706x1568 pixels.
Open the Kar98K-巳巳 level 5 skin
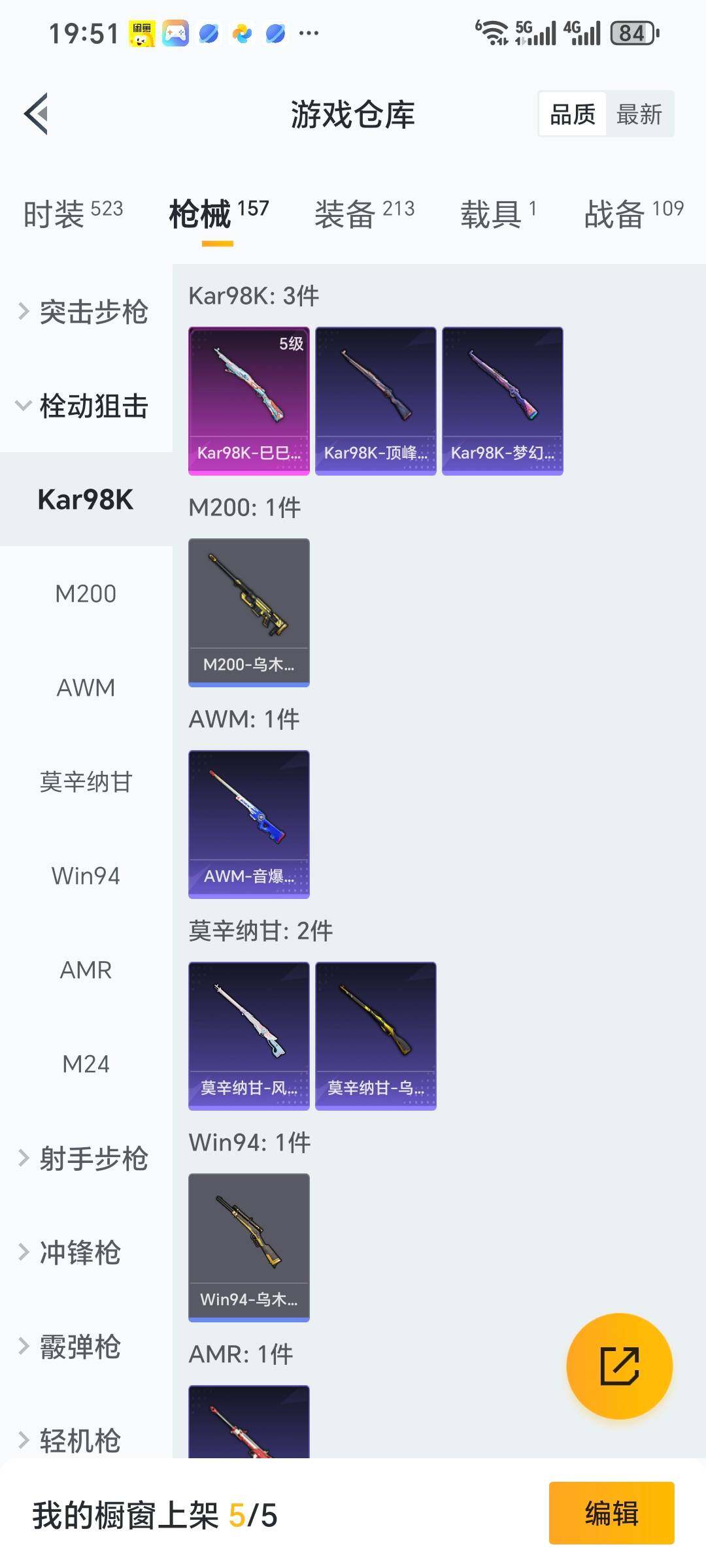248,400
